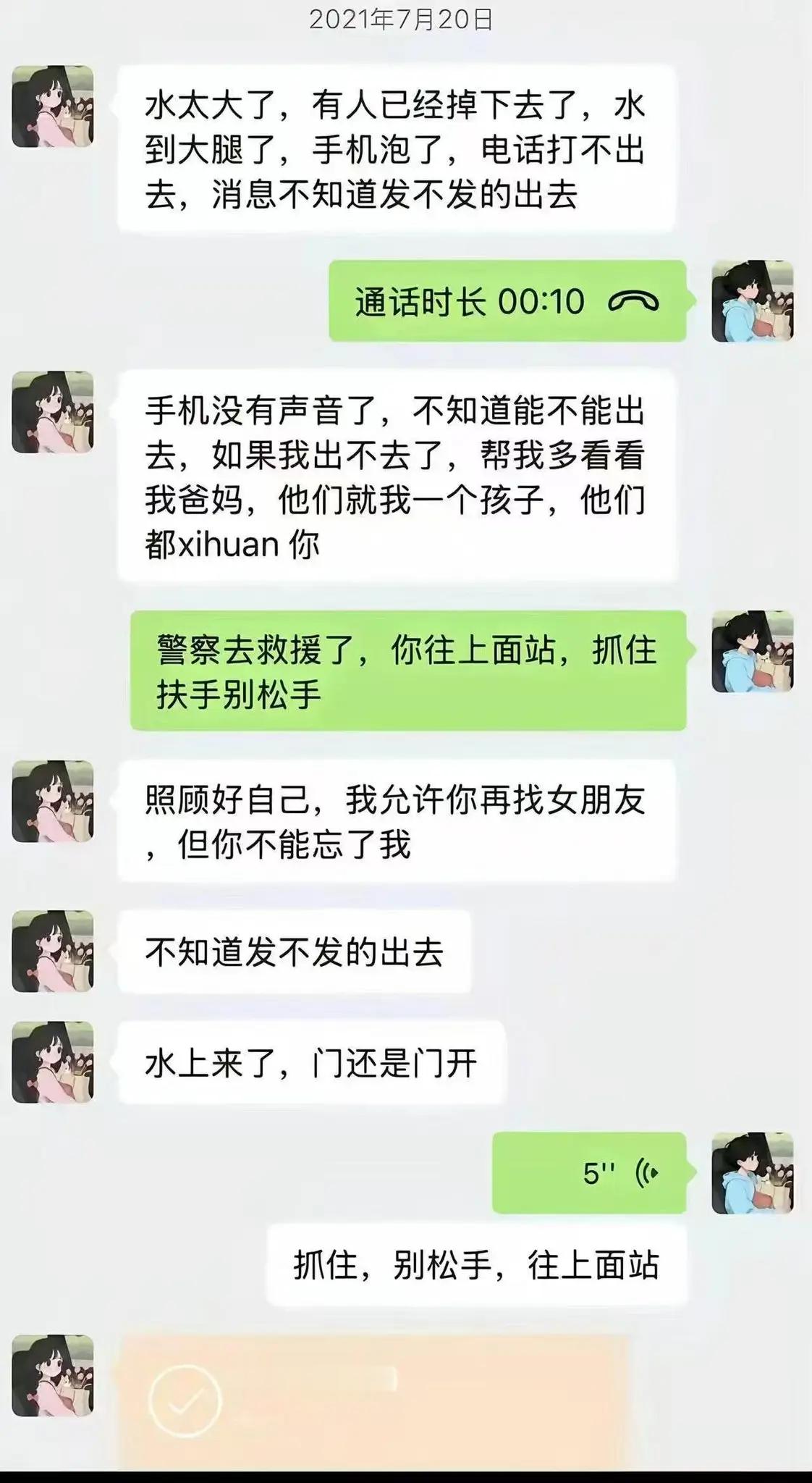This screenshot has height=1483, width=812.
Task: Select the '水太大了' message bubble
Action: click(x=398, y=148)
